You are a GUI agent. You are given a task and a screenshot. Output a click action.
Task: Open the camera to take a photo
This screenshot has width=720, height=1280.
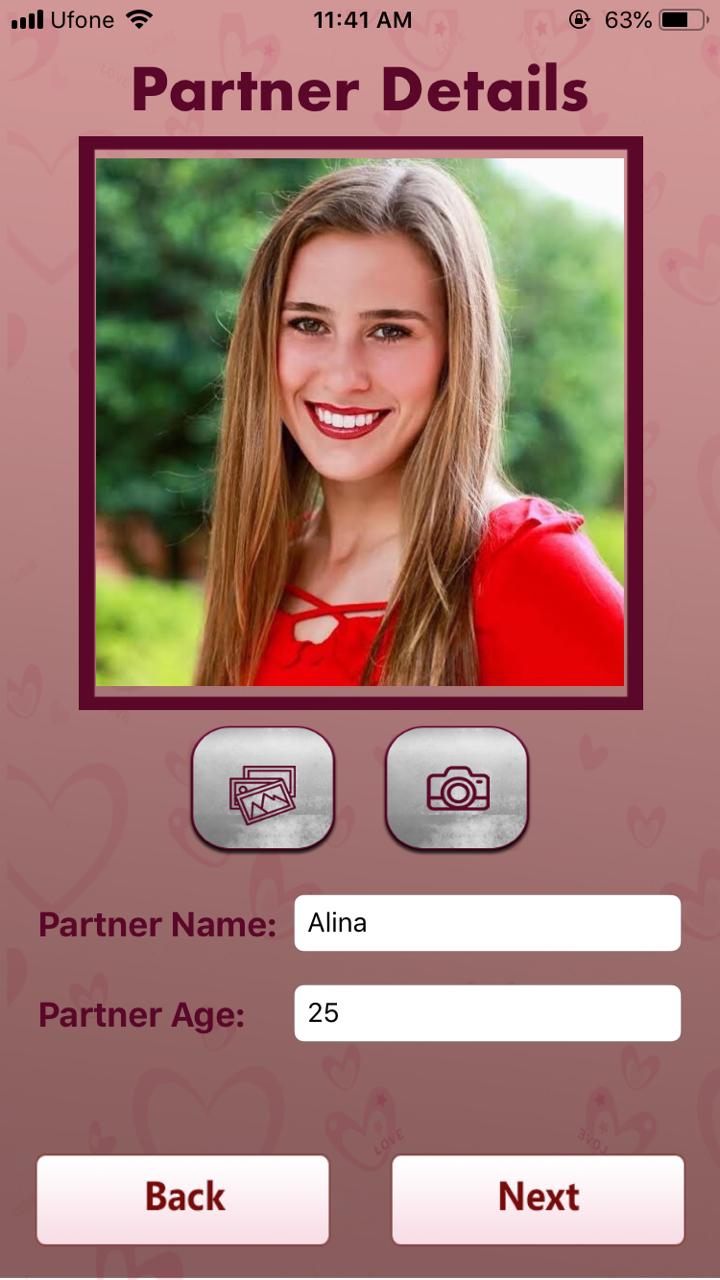(457, 789)
